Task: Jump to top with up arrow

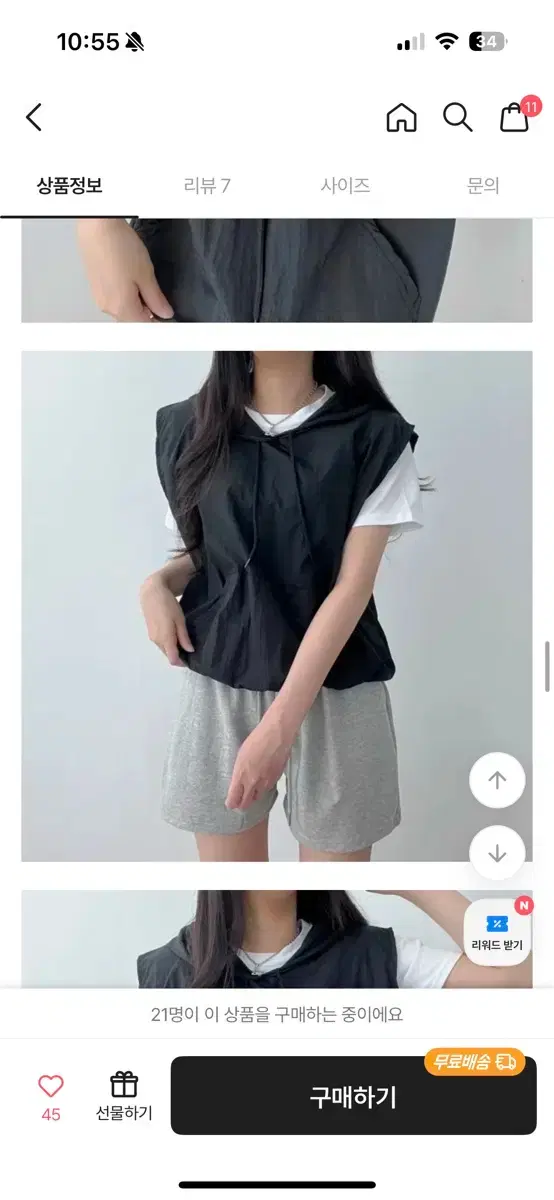Action: pos(497,780)
